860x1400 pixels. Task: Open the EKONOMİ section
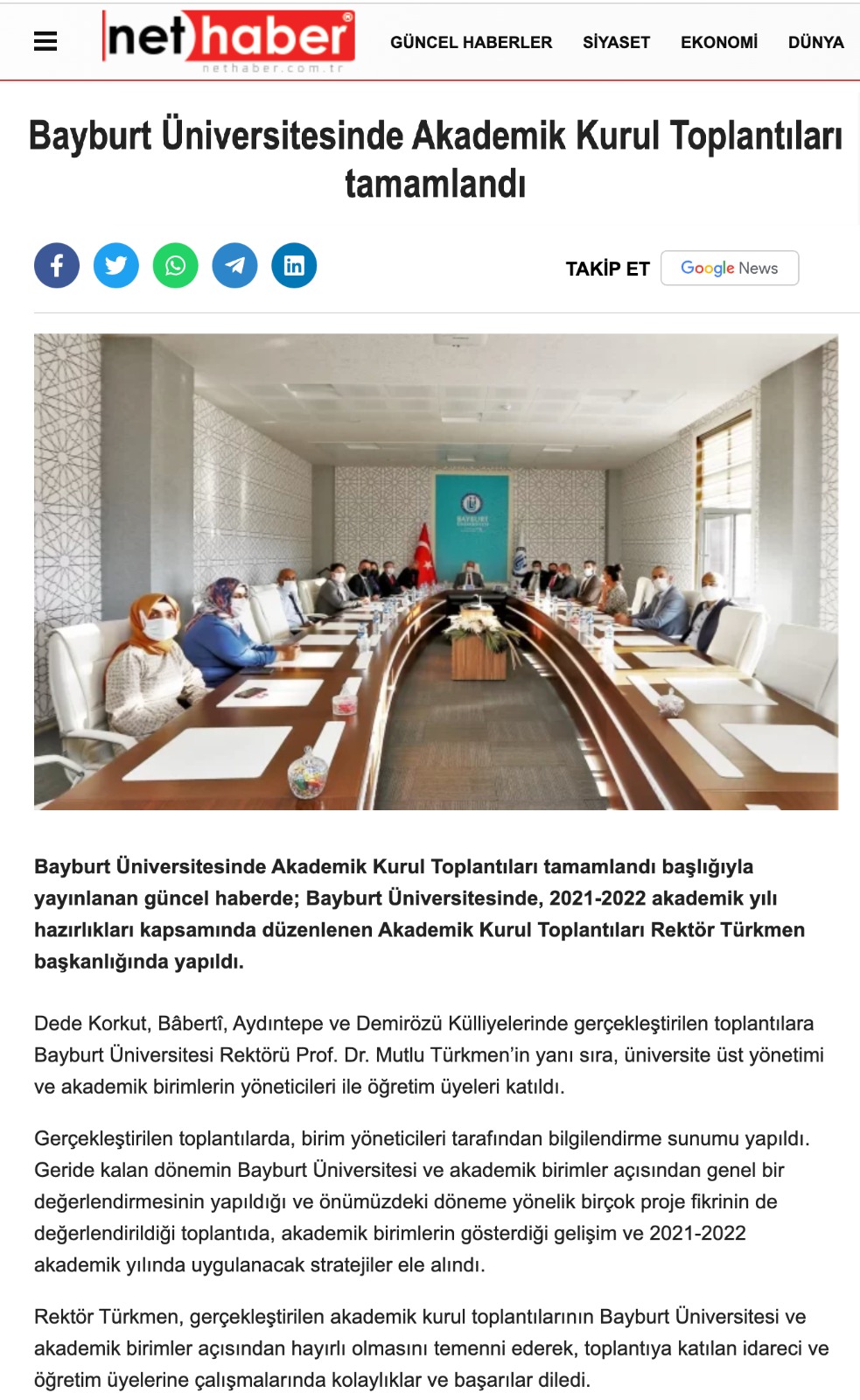pyautogui.click(x=718, y=42)
